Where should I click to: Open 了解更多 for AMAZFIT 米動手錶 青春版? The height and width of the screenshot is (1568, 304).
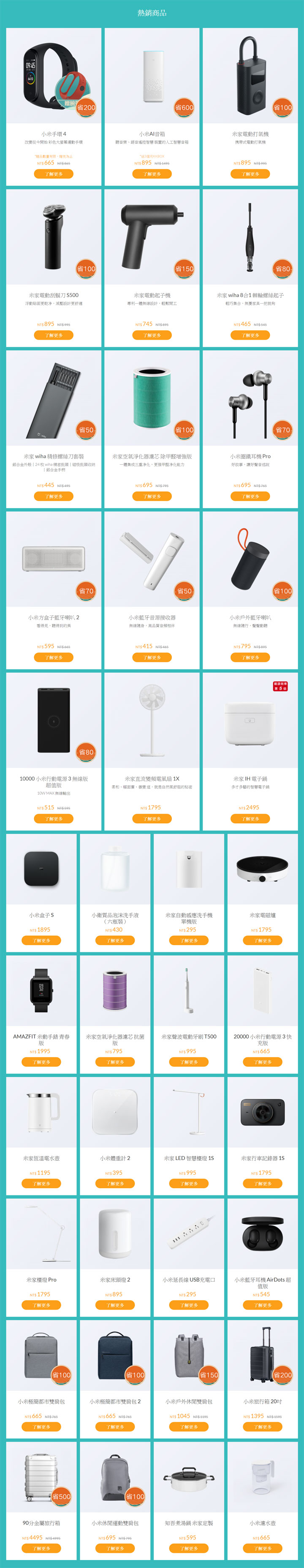[x=41, y=1062]
